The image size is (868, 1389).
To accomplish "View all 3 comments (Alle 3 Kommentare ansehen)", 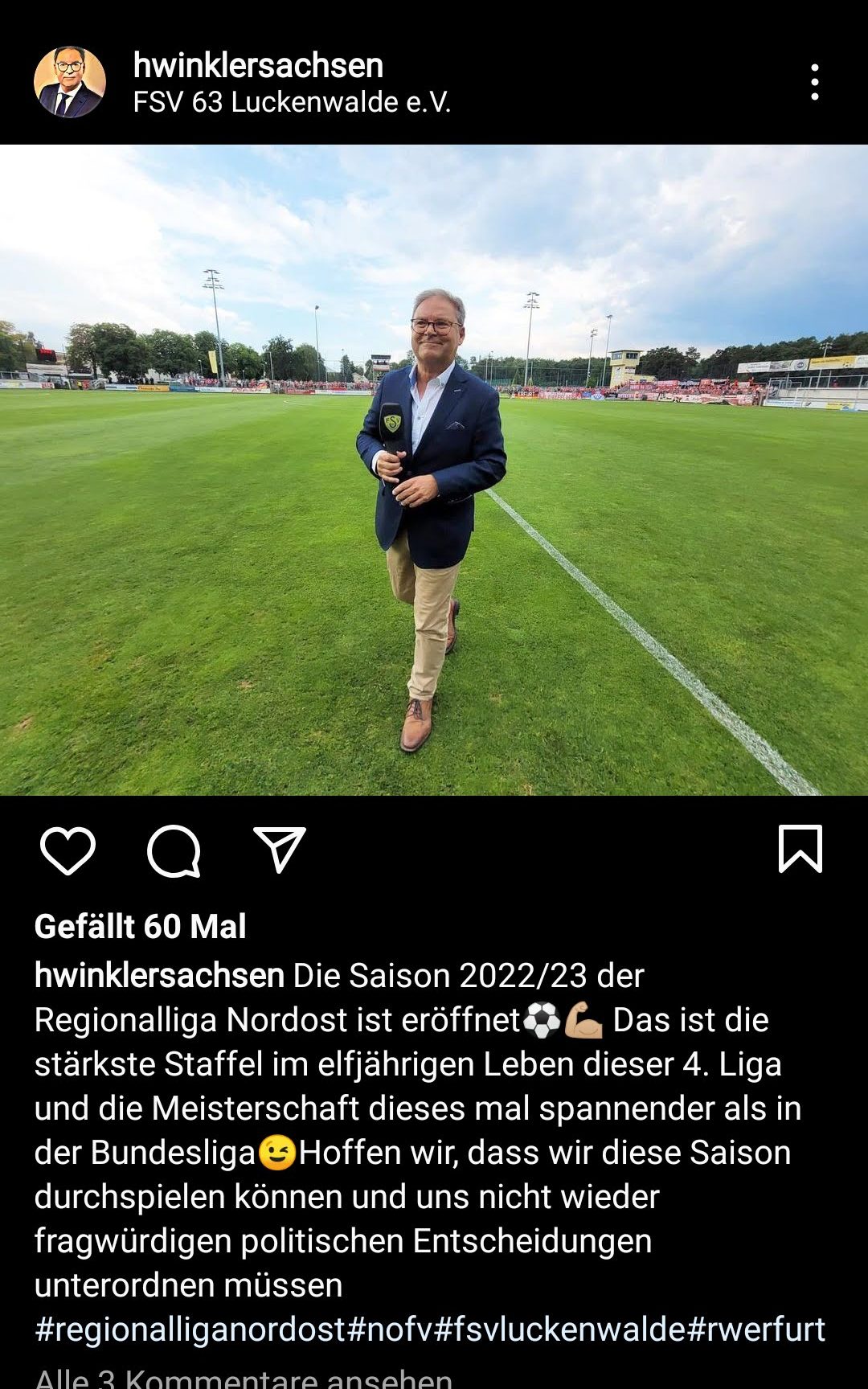I will click(244, 1378).
